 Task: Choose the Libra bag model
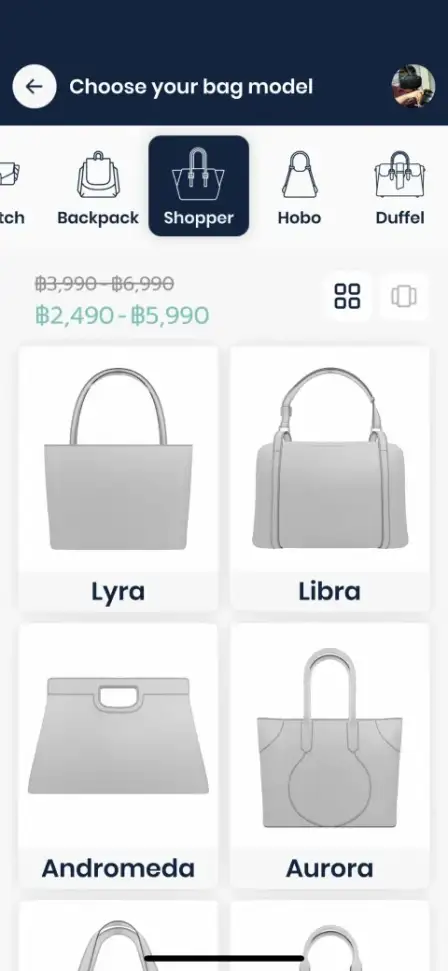click(x=330, y=479)
